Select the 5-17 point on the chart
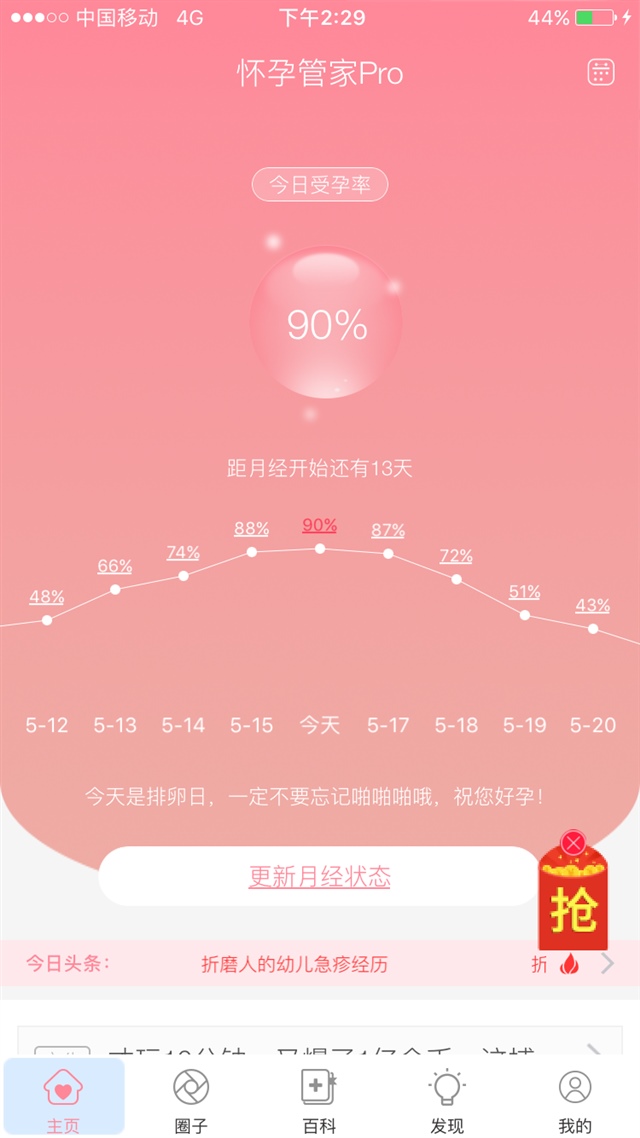The width and height of the screenshot is (640, 1138). point(388,553)
